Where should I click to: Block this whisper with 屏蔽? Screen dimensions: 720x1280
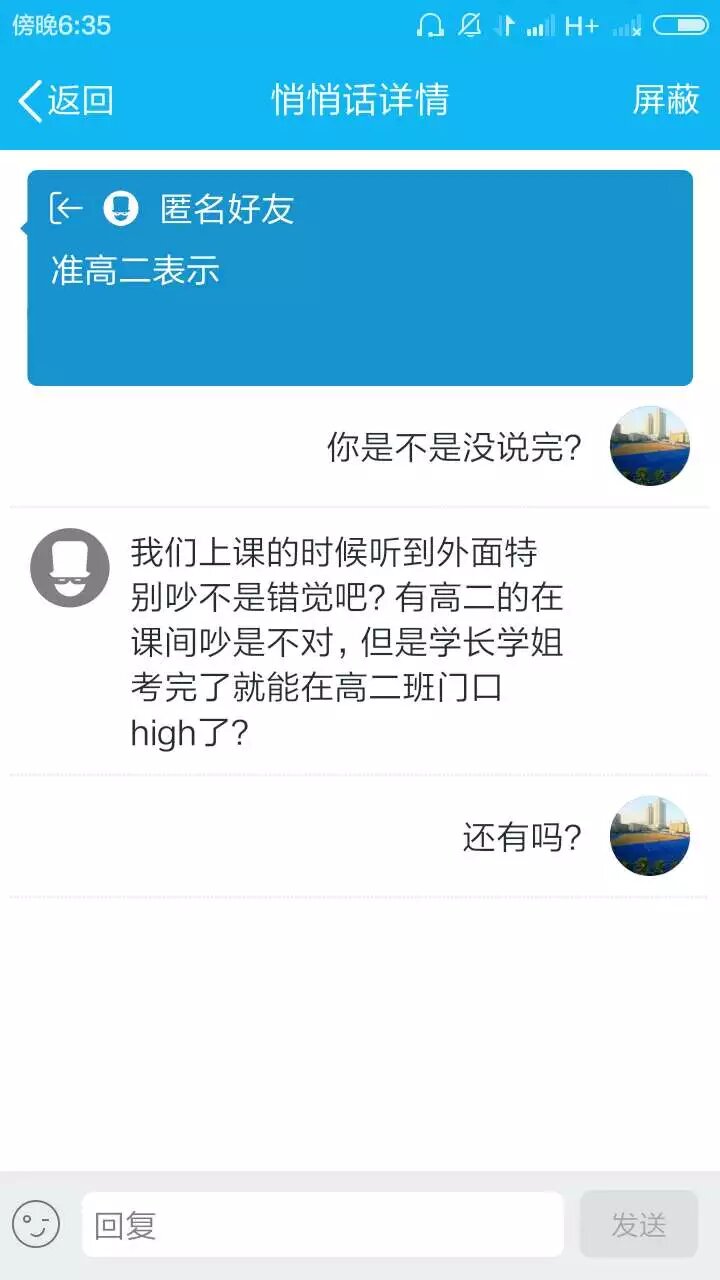665,100
